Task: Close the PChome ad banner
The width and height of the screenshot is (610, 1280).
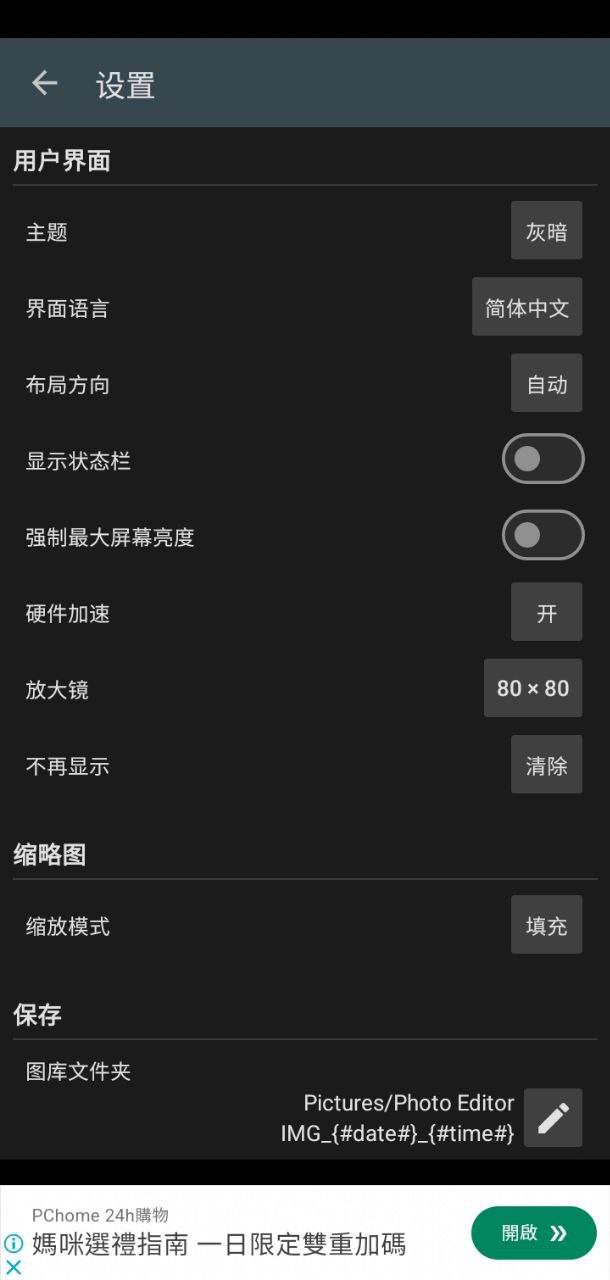Action: click(13, 1268)
